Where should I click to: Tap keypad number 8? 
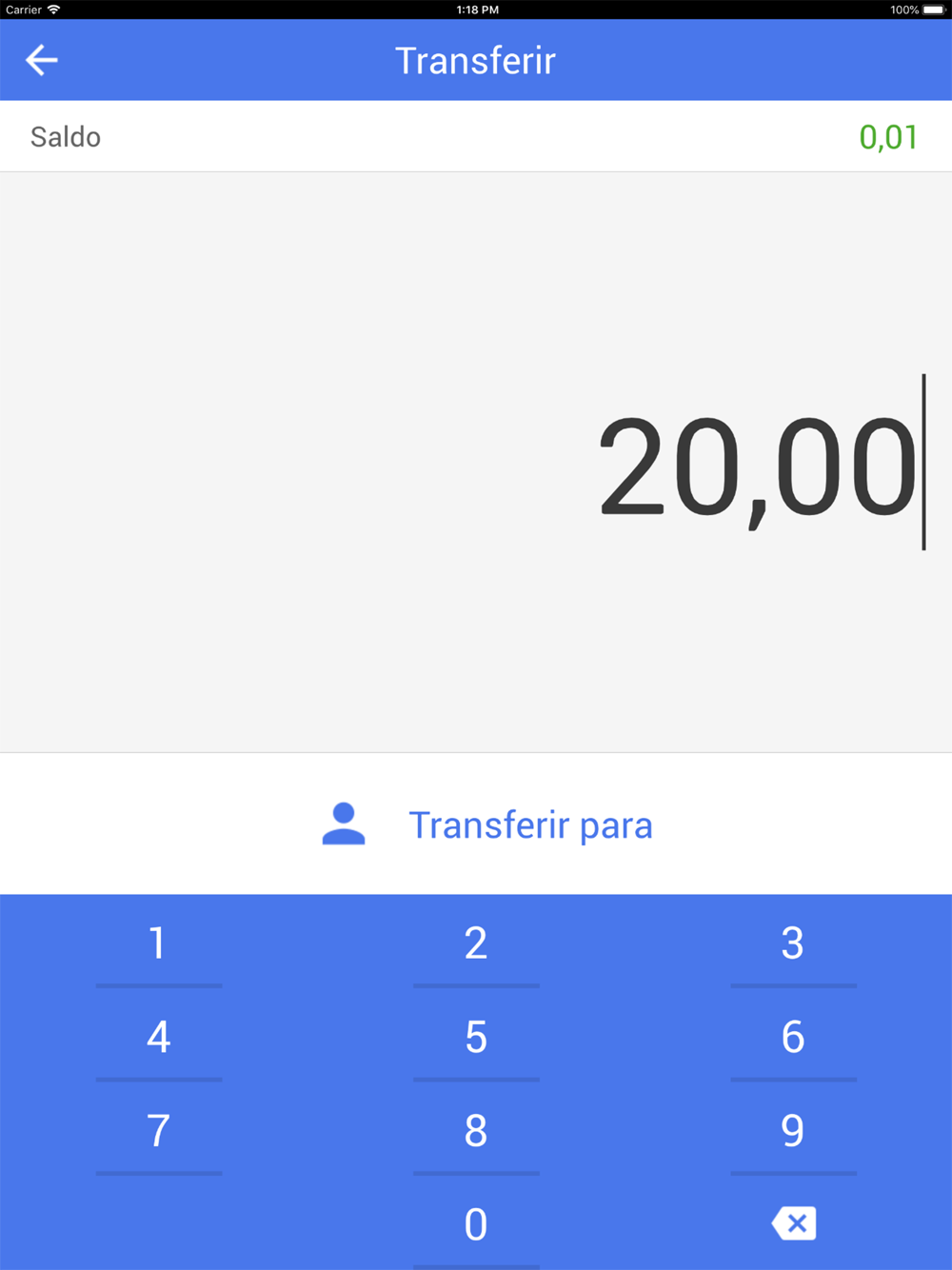click(x=476, y=1131)
